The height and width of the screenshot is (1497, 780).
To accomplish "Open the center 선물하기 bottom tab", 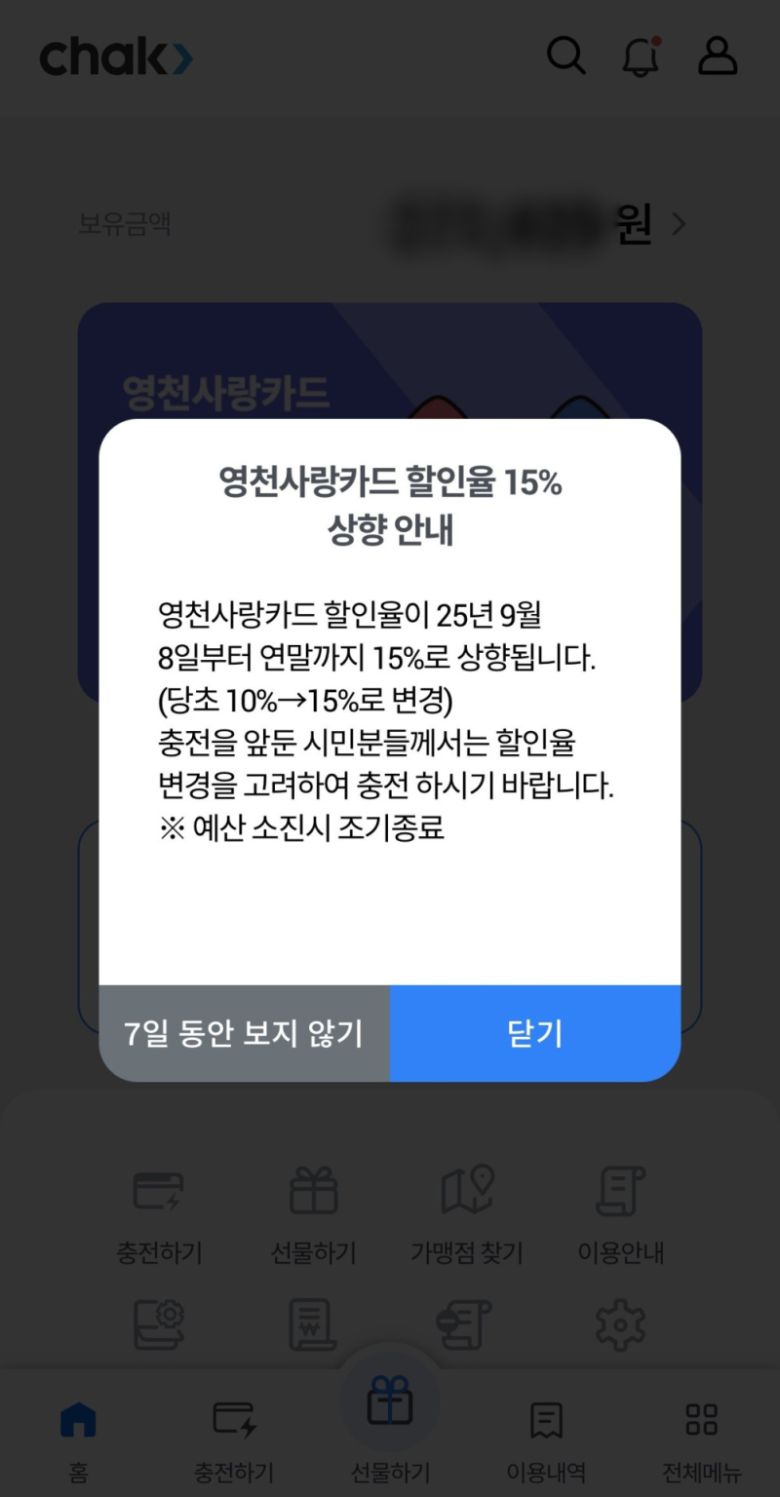I will (390, 1420).
